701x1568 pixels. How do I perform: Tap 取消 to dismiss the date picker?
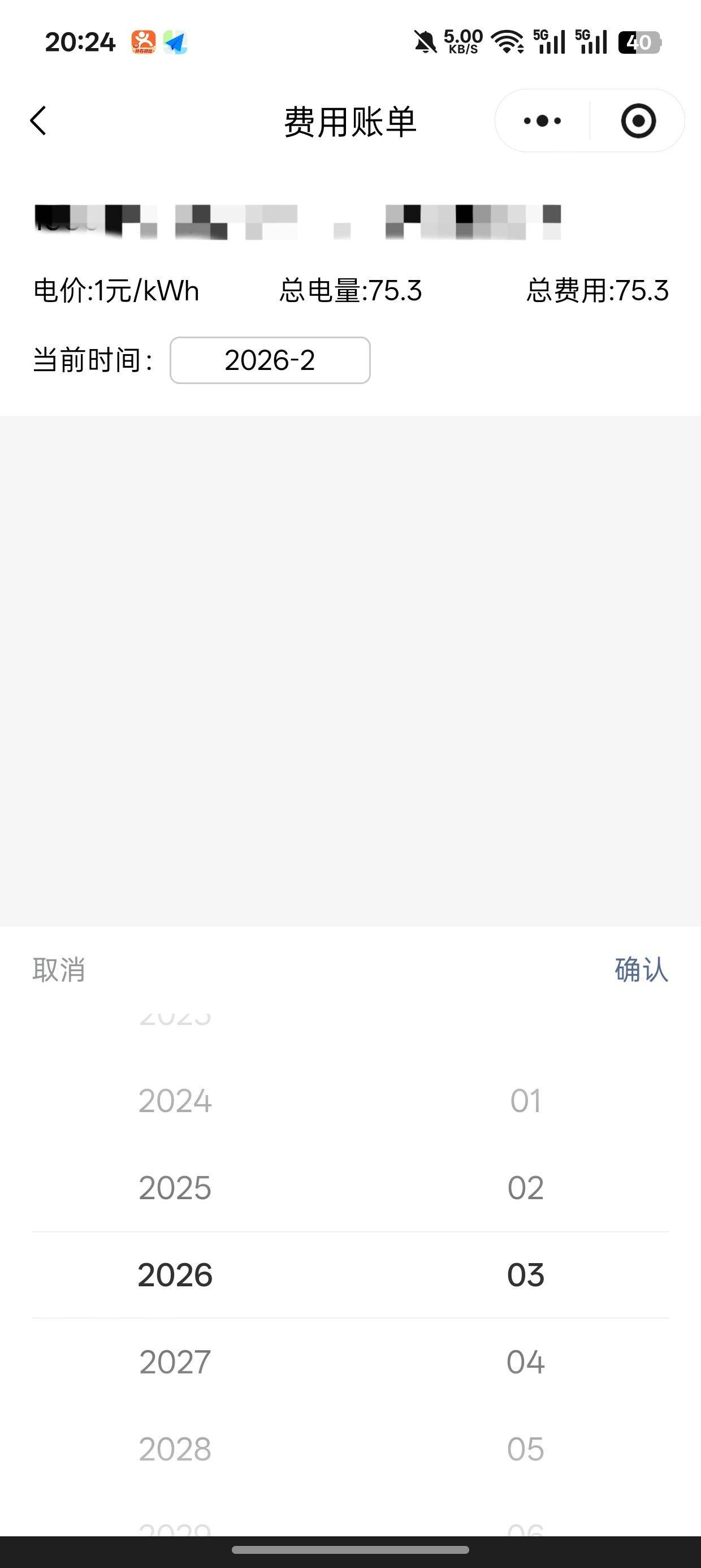tap(58, 970)
